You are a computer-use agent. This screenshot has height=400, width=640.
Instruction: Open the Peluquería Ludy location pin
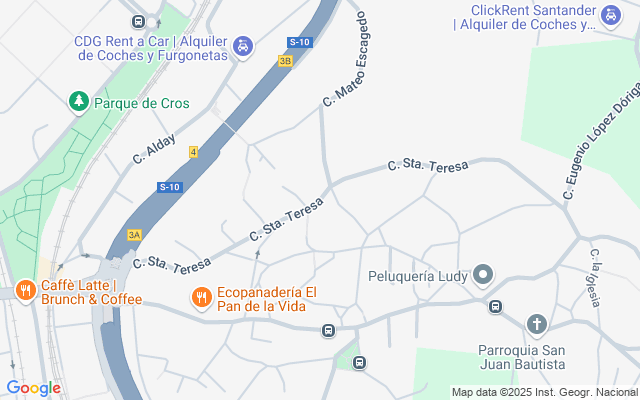[x=483, y=275]
